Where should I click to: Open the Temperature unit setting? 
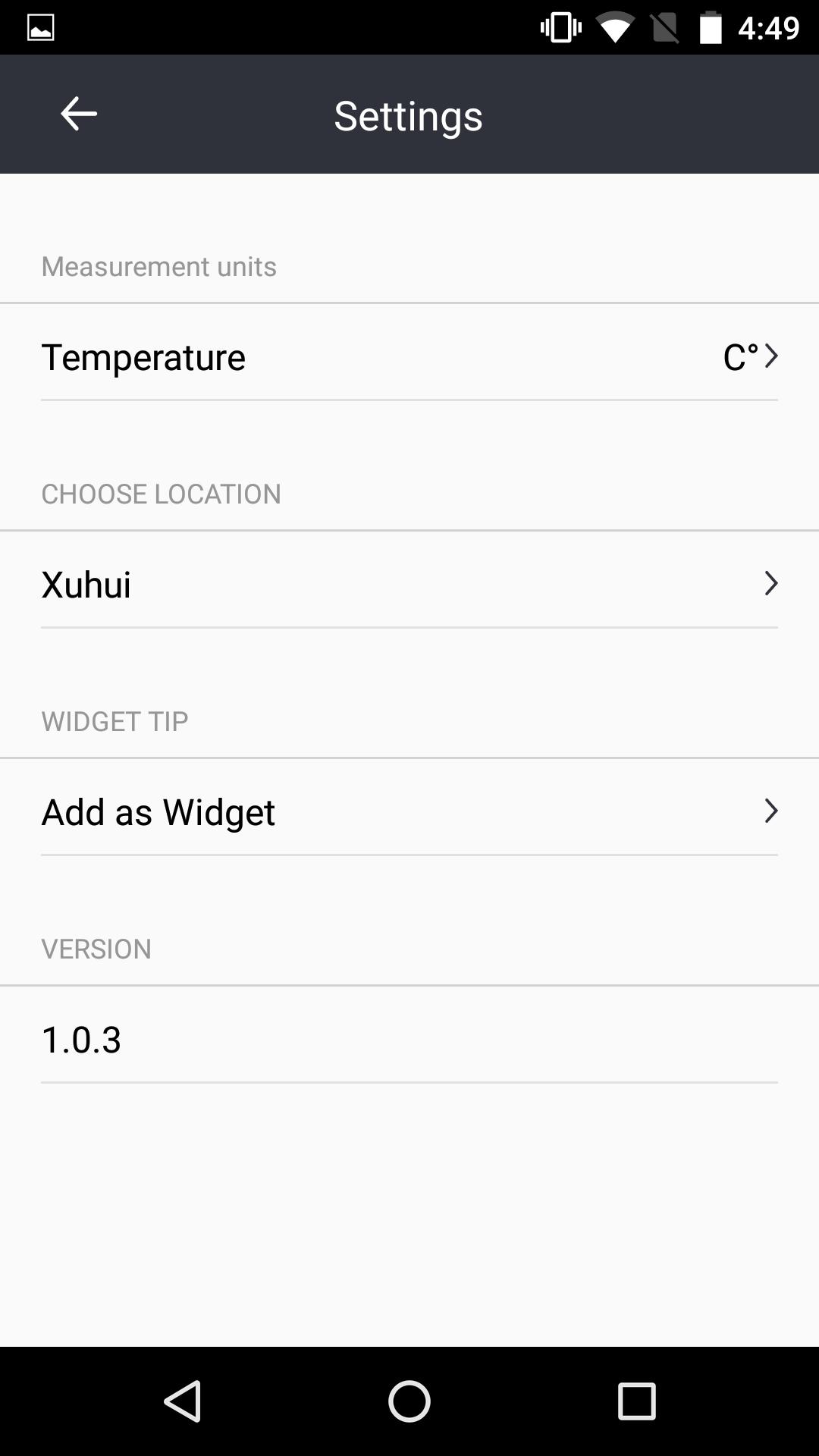[409, 356]
